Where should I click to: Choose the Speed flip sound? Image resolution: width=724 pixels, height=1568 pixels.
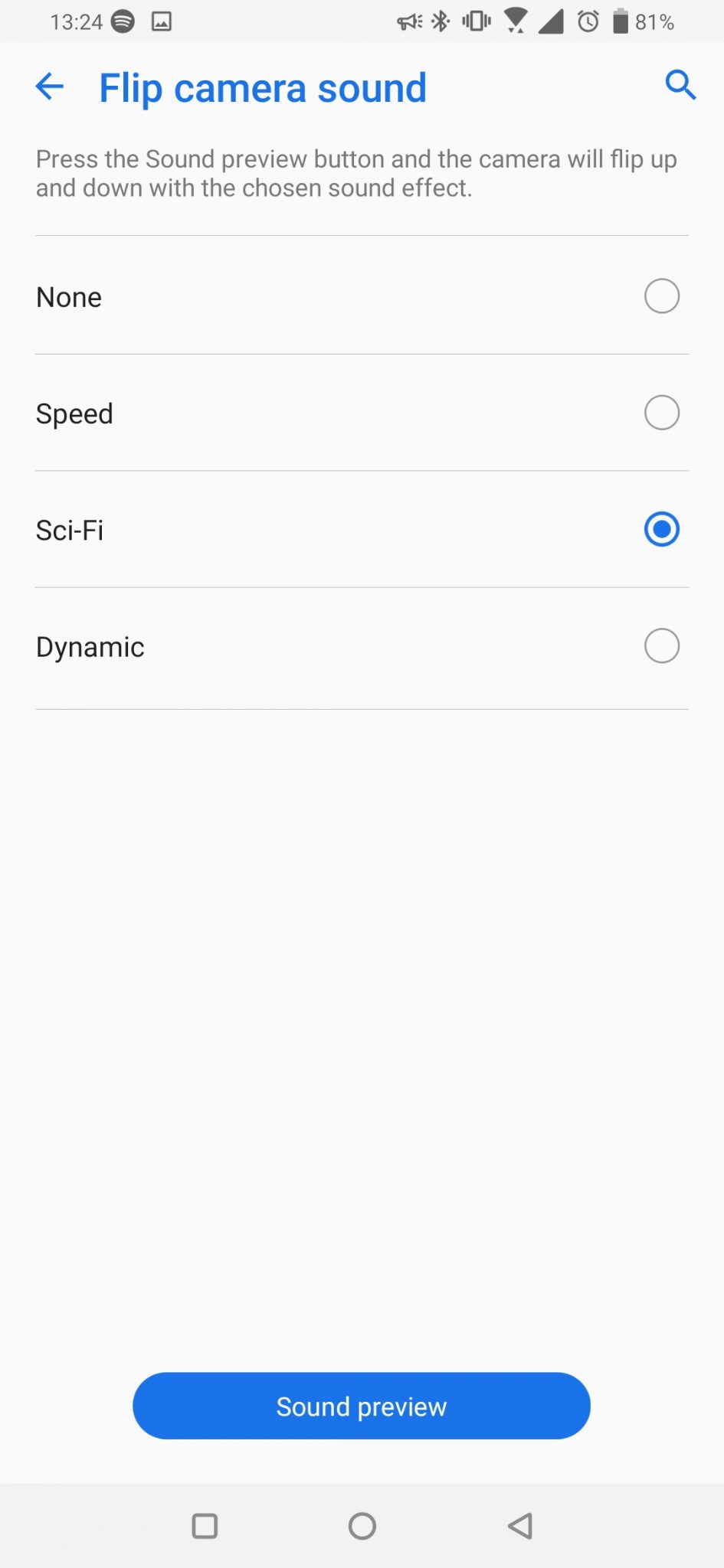pyautogui.click(x=362, y=413)
